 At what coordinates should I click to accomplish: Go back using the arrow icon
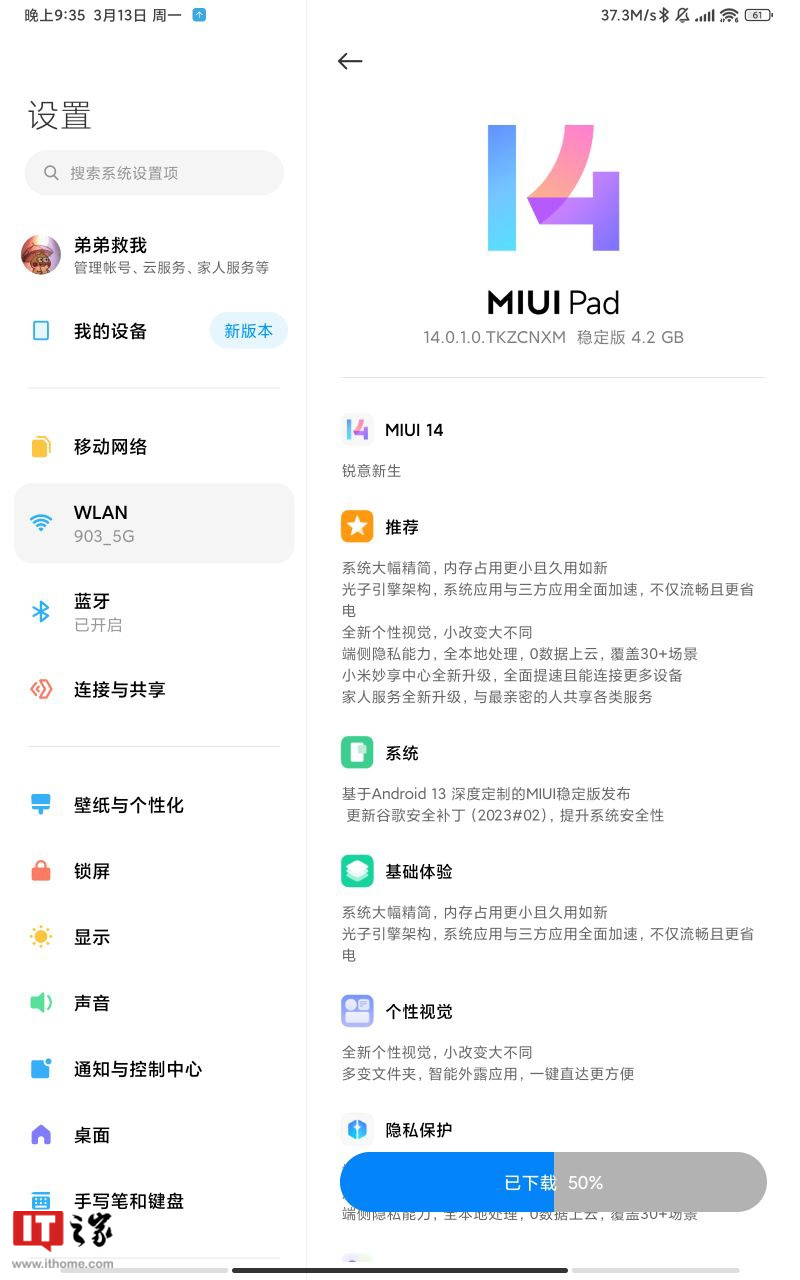pyautogui.click(x=350, y=61)
